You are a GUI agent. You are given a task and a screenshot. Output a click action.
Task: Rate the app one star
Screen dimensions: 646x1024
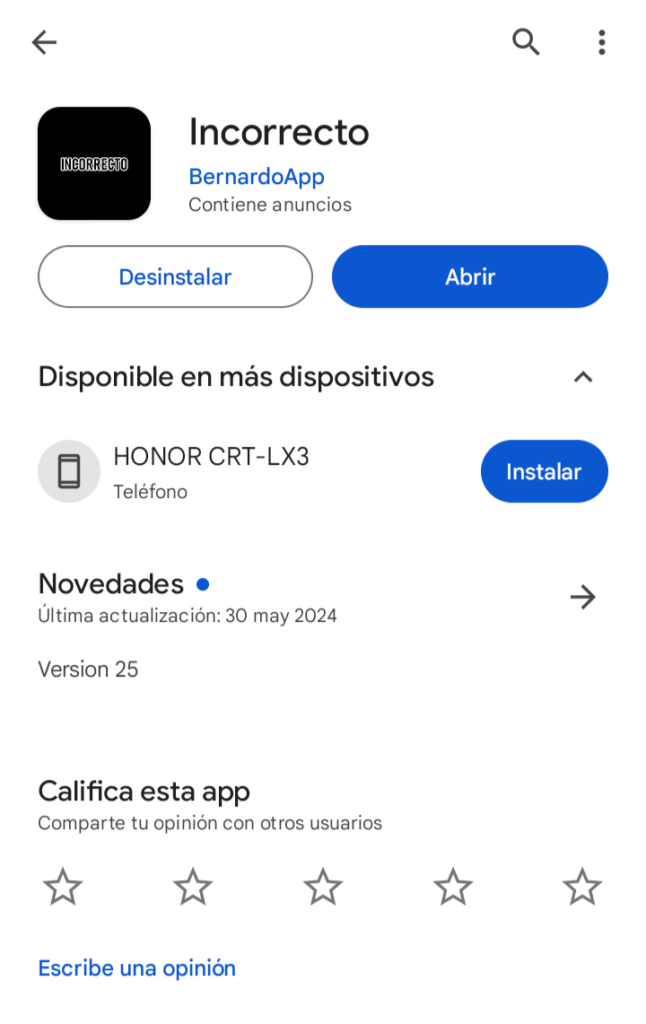[63, 887]
